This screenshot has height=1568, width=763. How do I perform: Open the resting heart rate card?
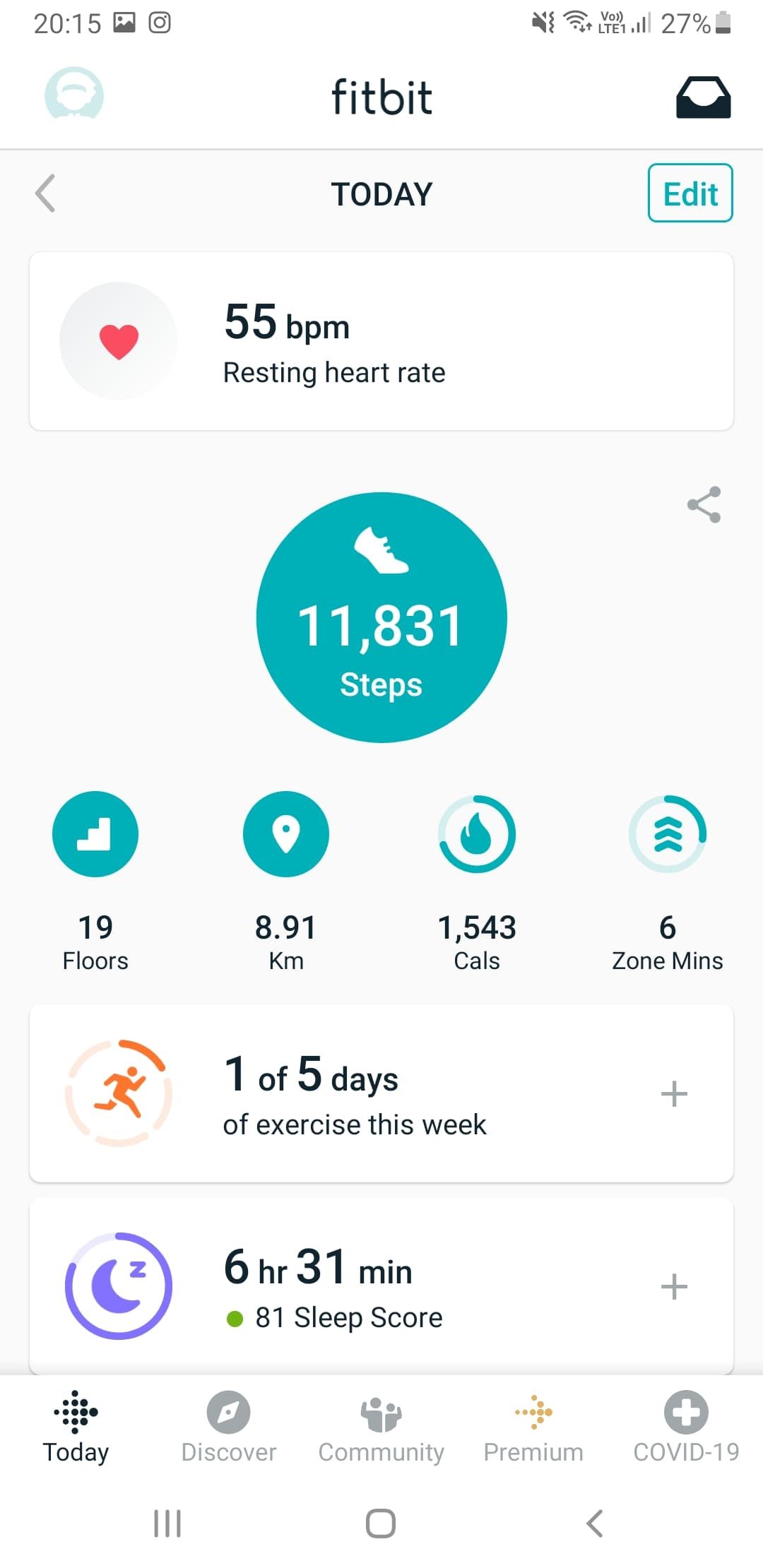click(381, 341)
